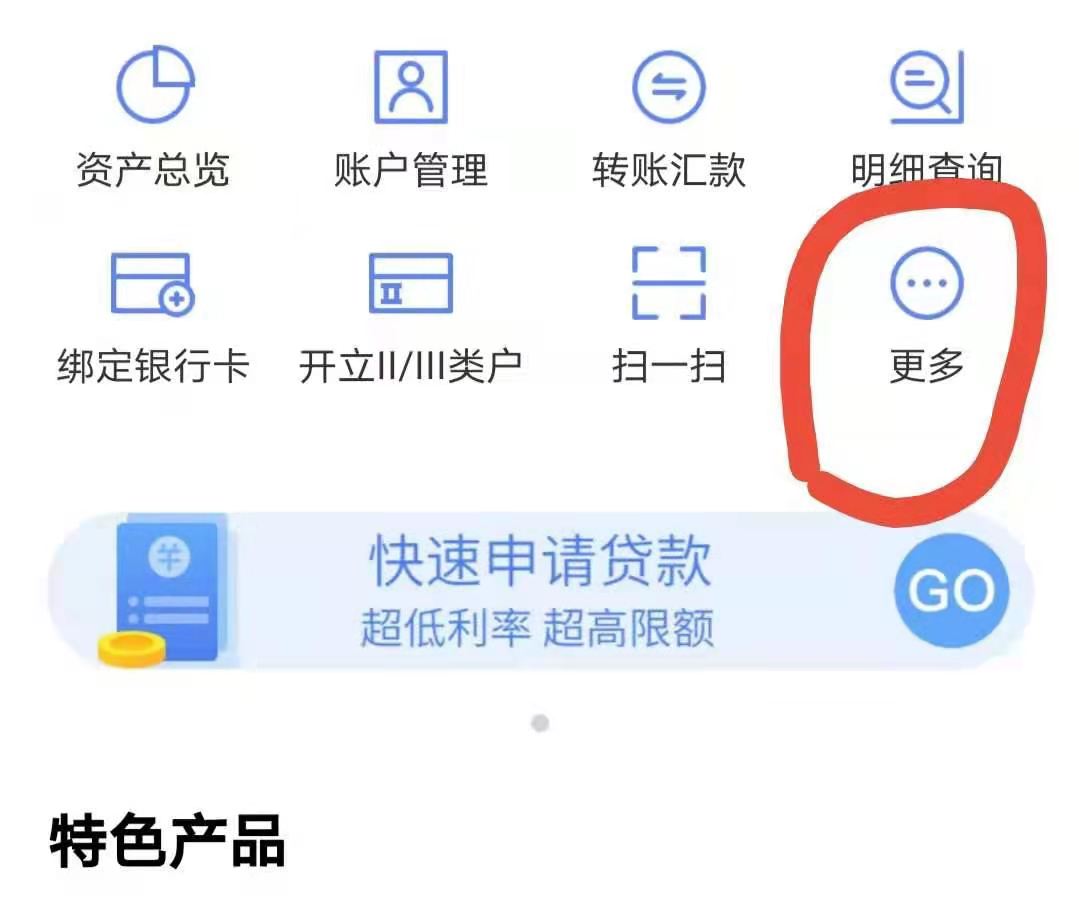
Task: Tap the GO button on loan banner
Action: 951,592
